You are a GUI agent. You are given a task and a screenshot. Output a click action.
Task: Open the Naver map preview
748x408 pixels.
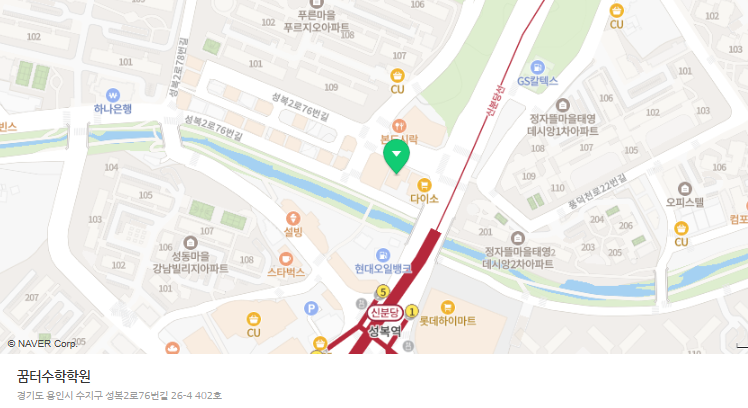click(374, 176)
